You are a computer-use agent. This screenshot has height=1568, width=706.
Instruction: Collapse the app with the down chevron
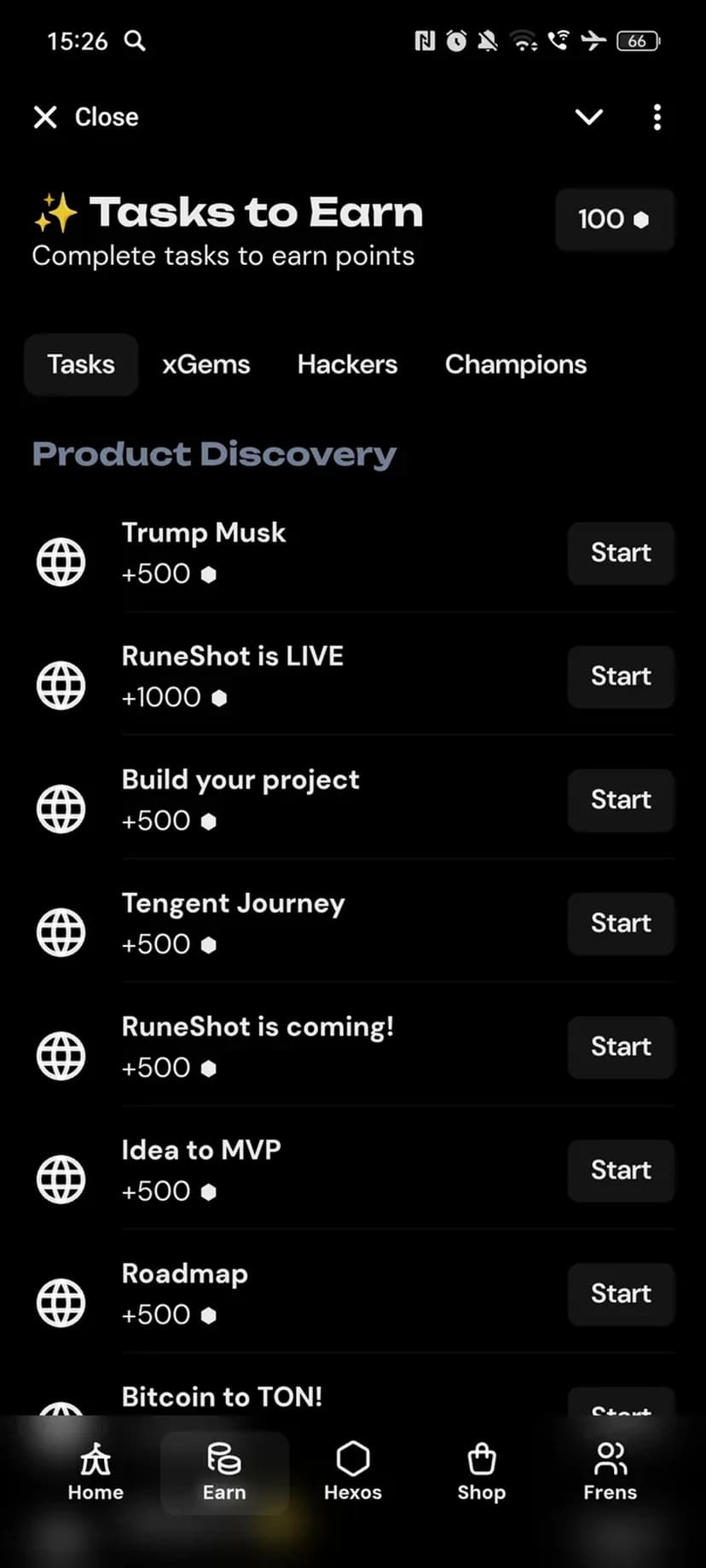588,117
